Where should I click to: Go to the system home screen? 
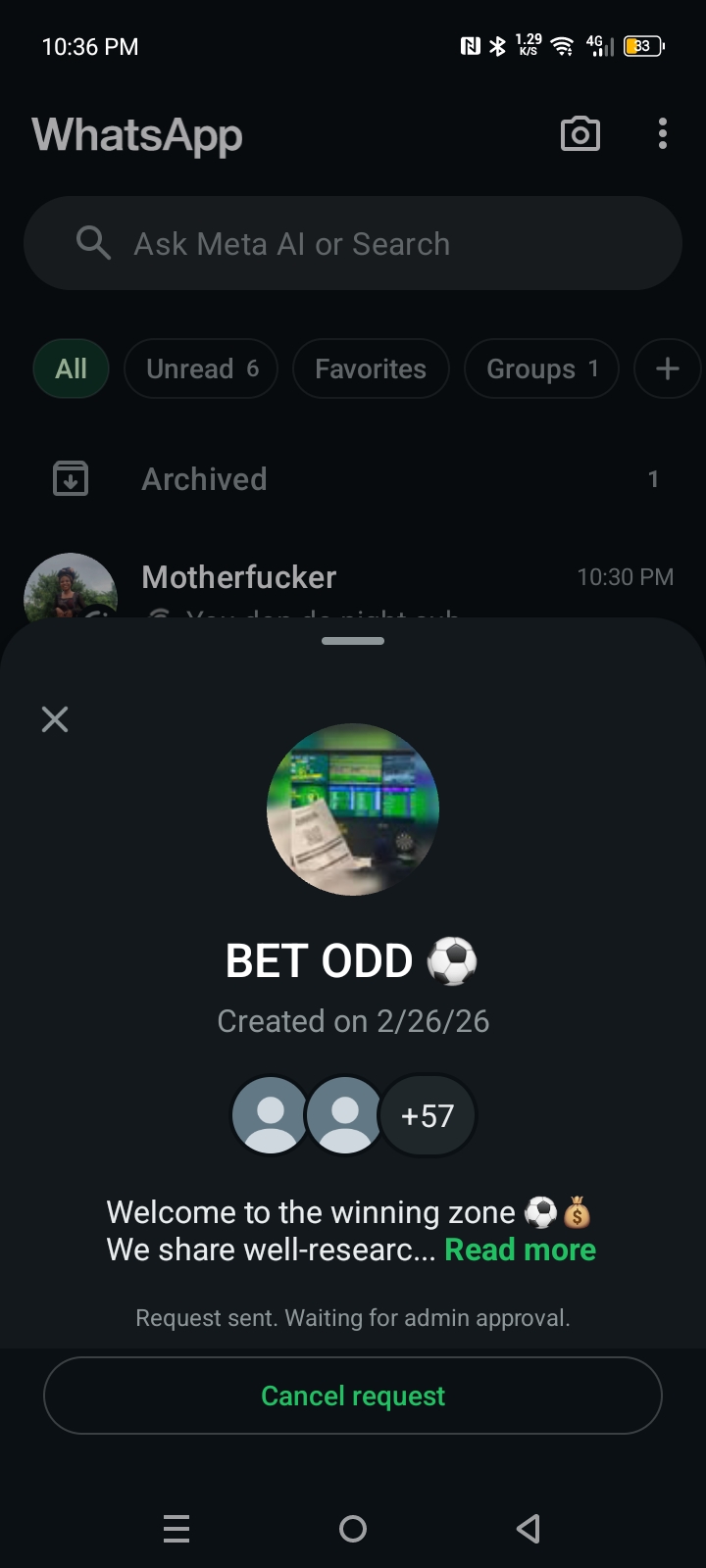tap(353, 1529)
